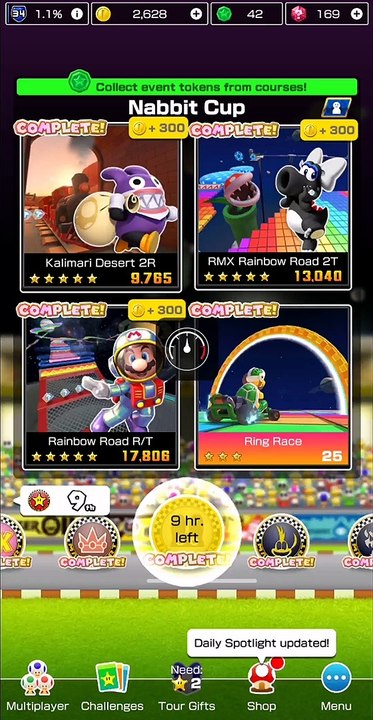Add more rubies
373x720 pixels.
tap(356, 14)
